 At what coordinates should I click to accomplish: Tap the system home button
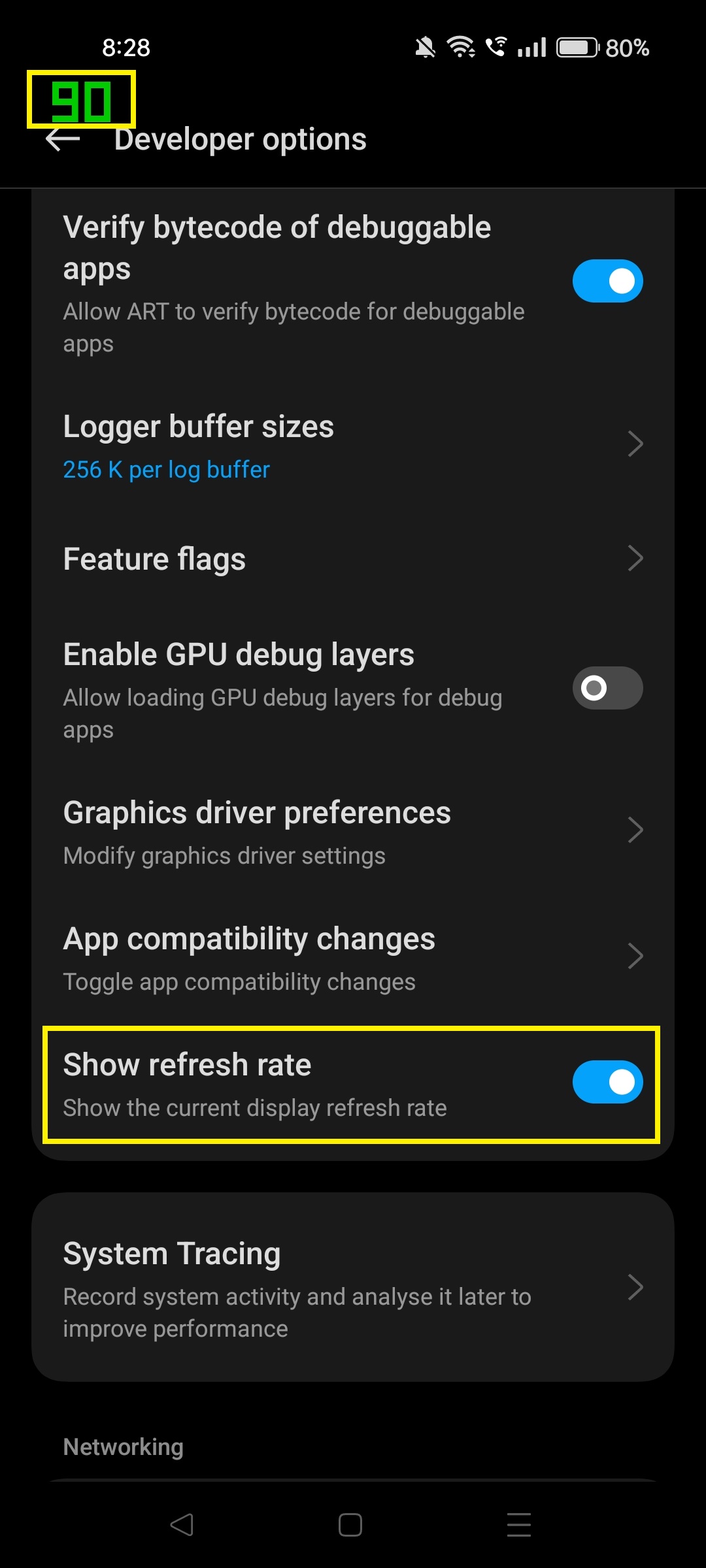(350, 1525)
